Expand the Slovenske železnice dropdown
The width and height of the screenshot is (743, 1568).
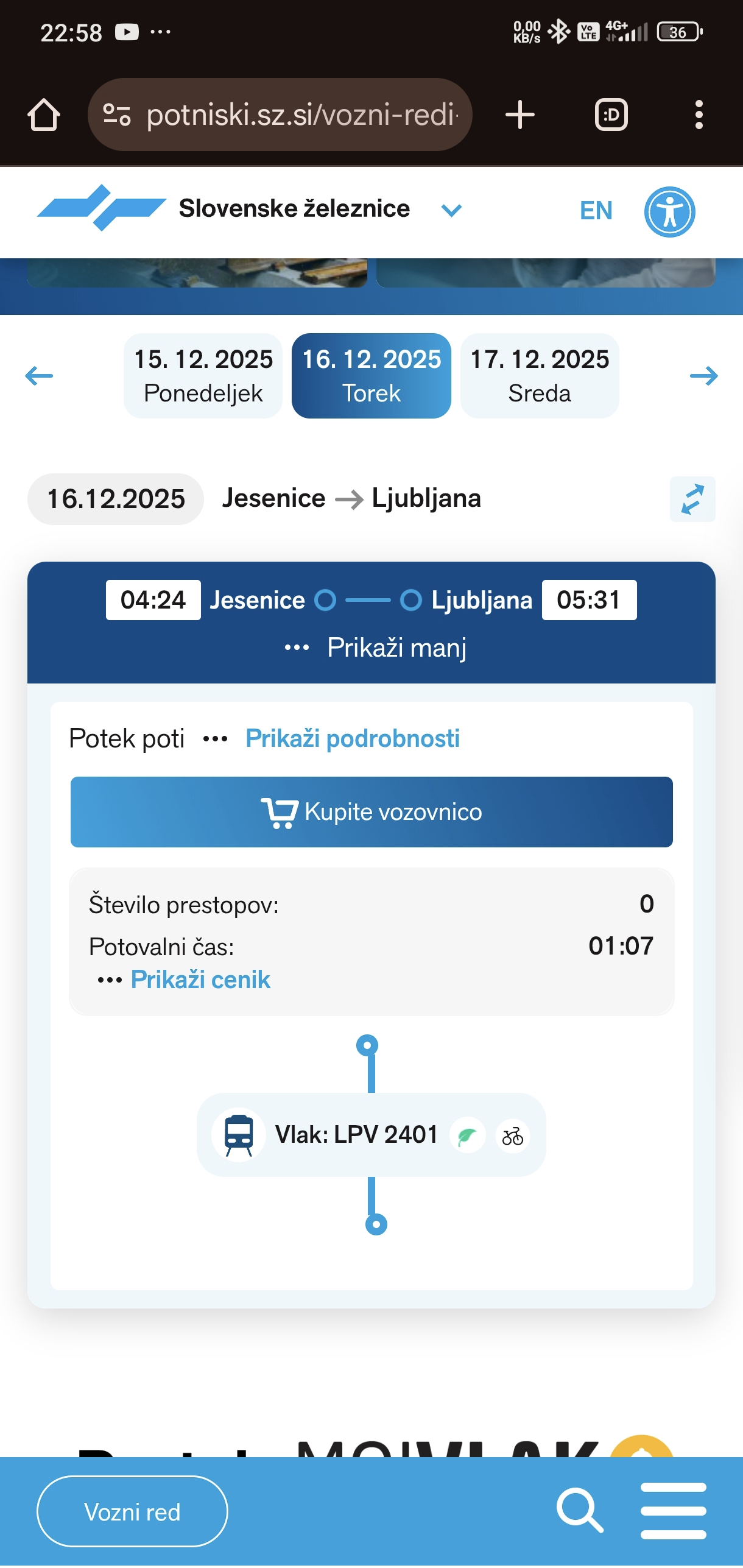coord(451,211)
